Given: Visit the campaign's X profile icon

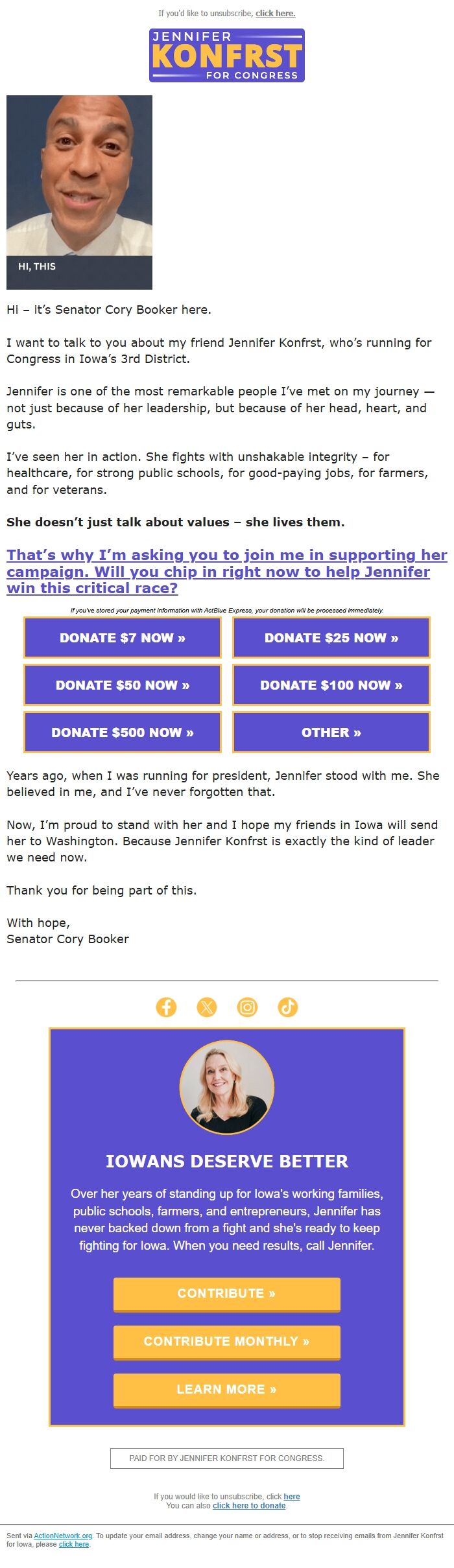Looking at the screenshot, I should 207,1007.
